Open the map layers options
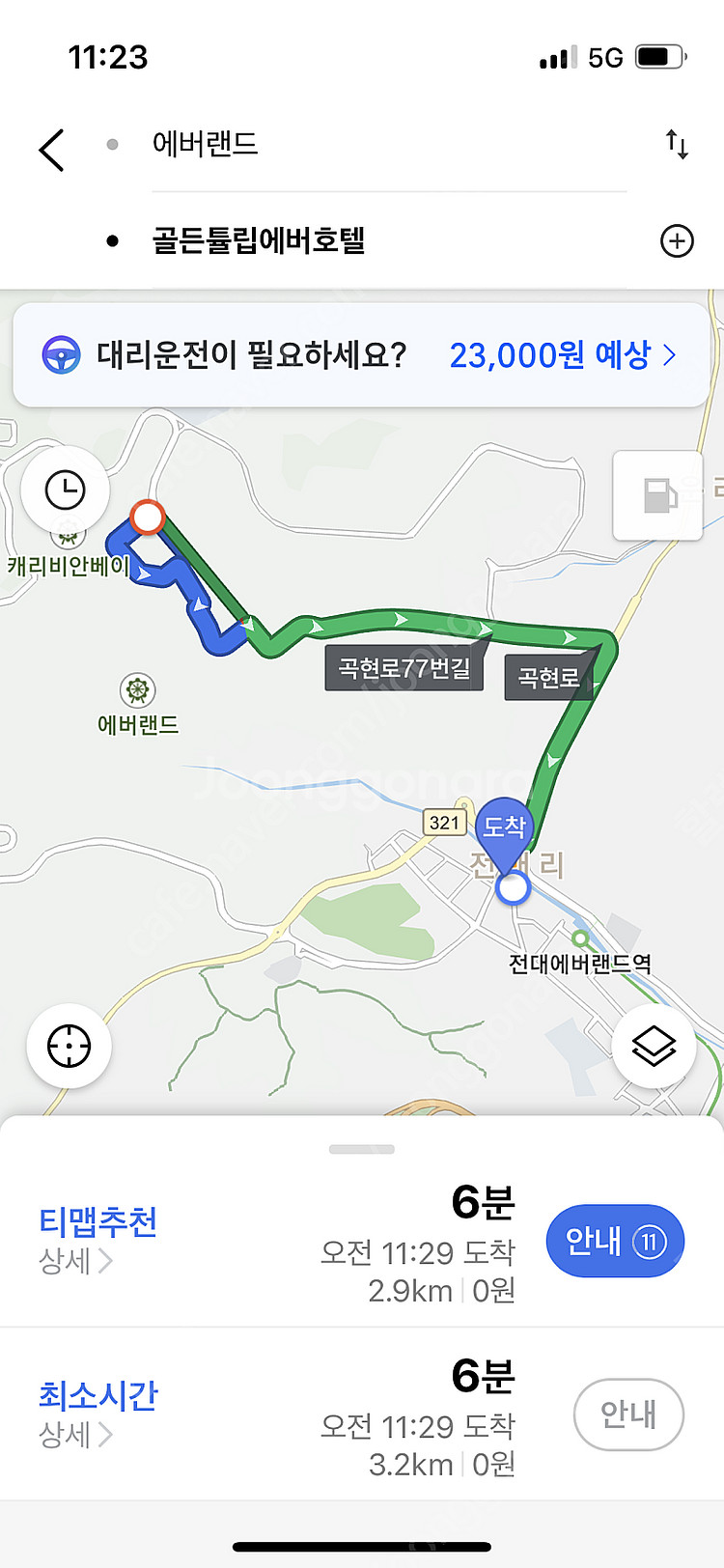This screenshot has height=1568, width=724. [654, 1046]
